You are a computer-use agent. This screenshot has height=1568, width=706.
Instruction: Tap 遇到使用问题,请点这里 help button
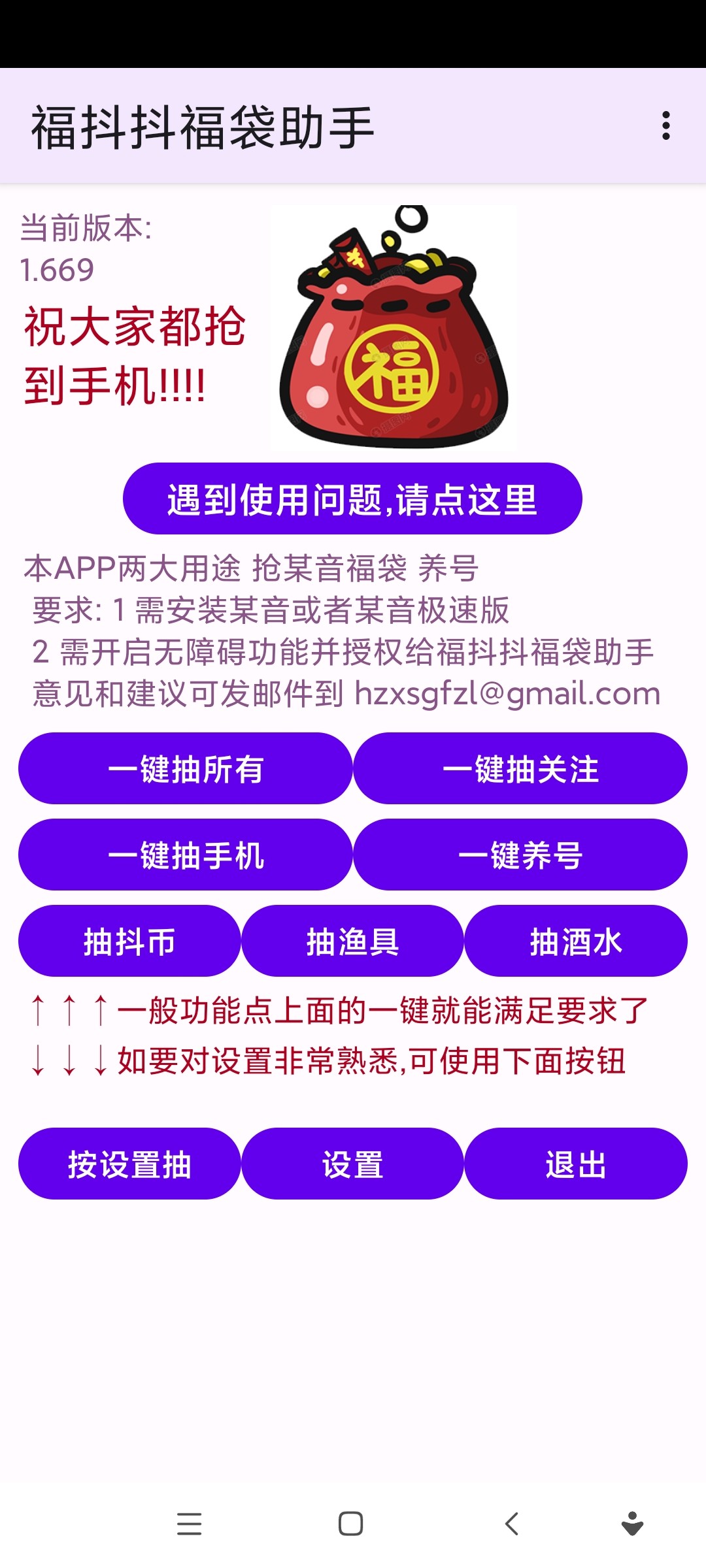coord(352,499)
